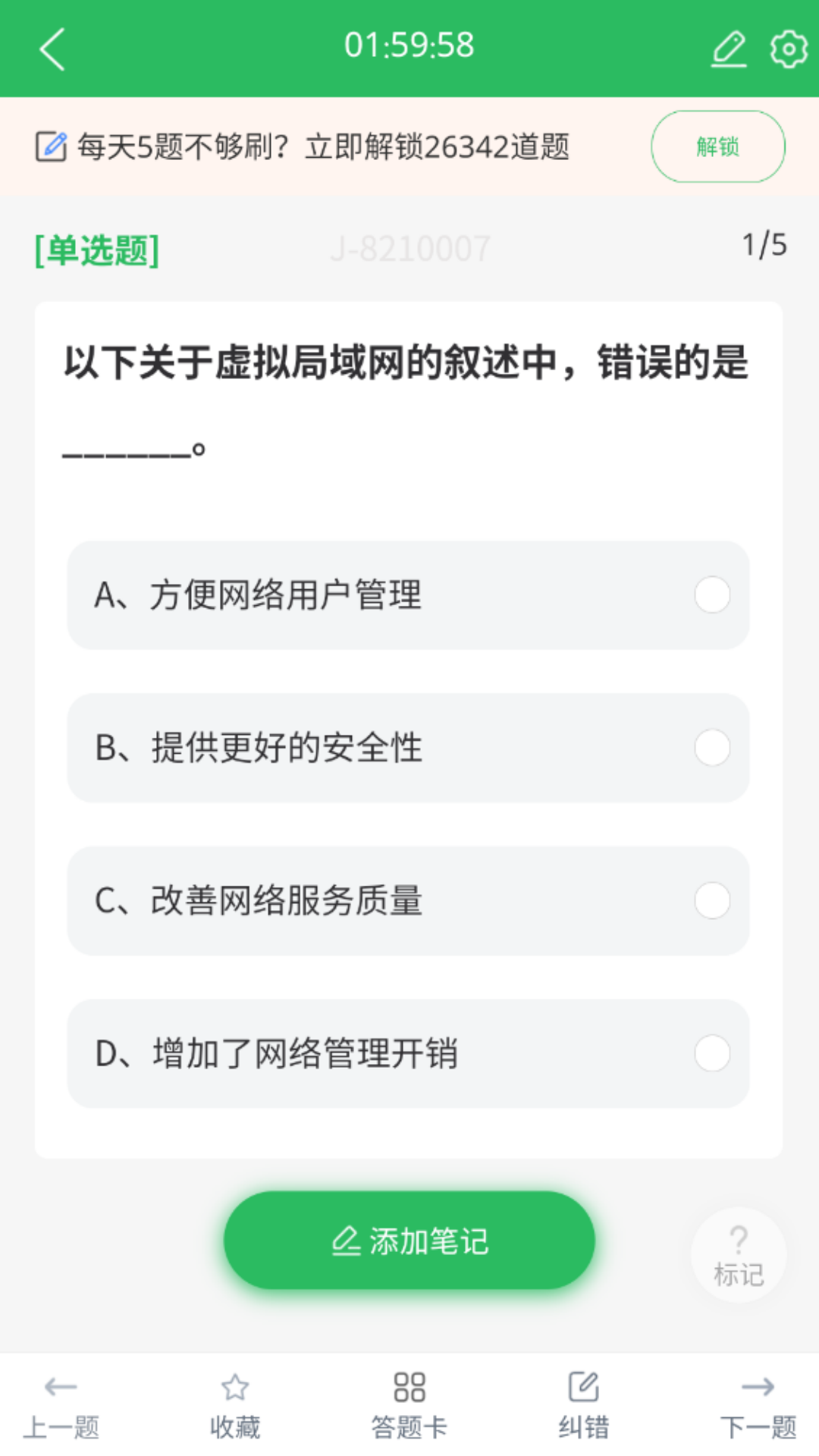Tap the 添加笔记 add note button
Screen dimensions: 819x1456
pyautogui.click(x=409, y=1239)
